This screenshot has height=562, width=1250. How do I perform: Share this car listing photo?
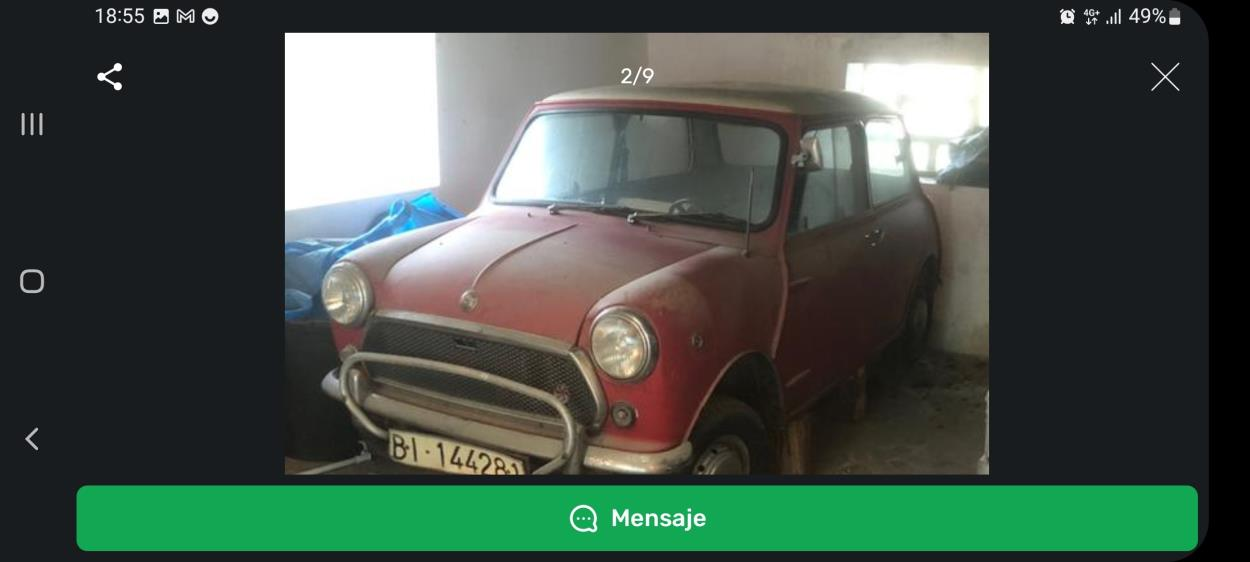coord(109,77)
